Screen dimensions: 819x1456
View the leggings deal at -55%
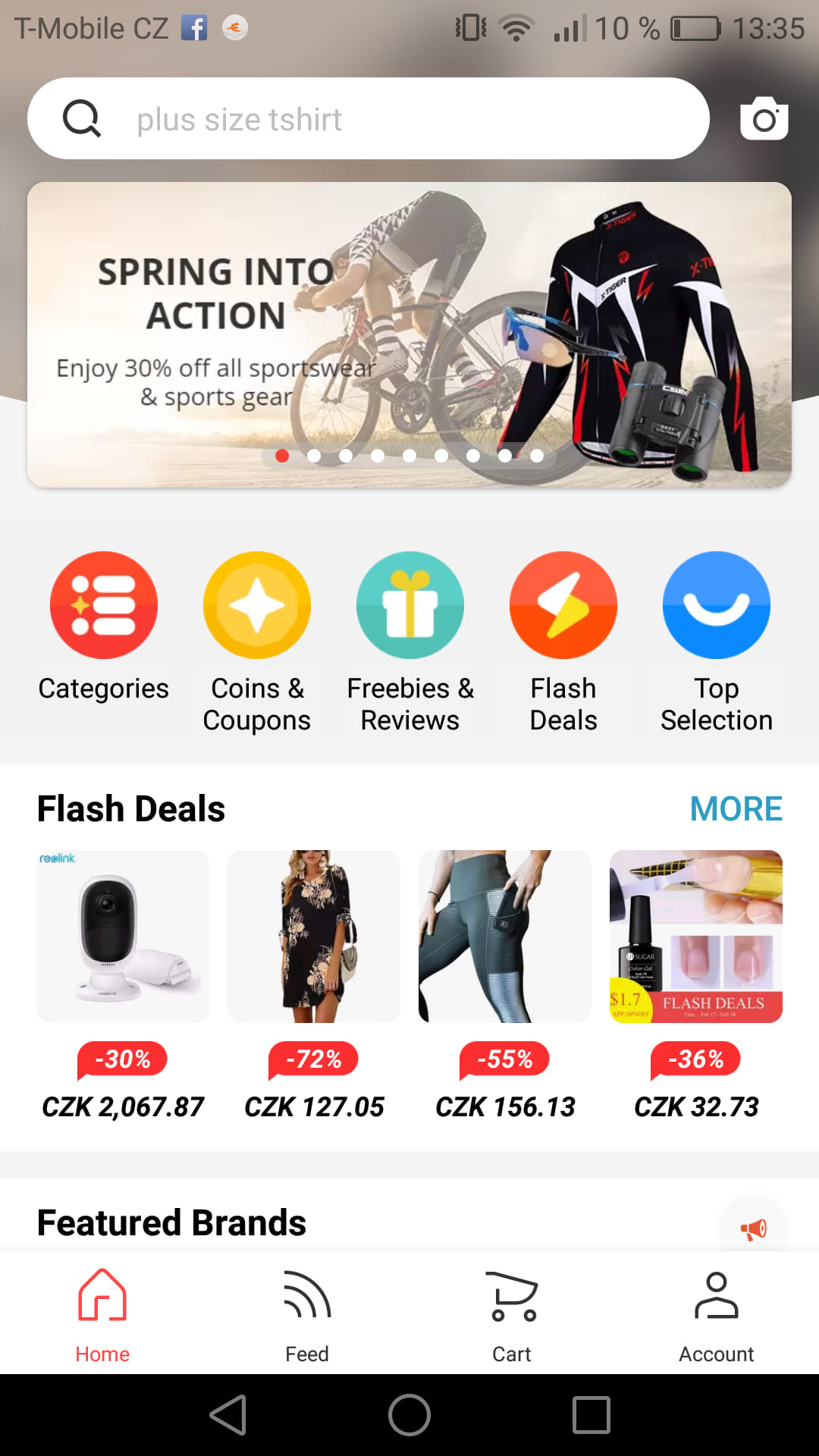click(505, 937)
